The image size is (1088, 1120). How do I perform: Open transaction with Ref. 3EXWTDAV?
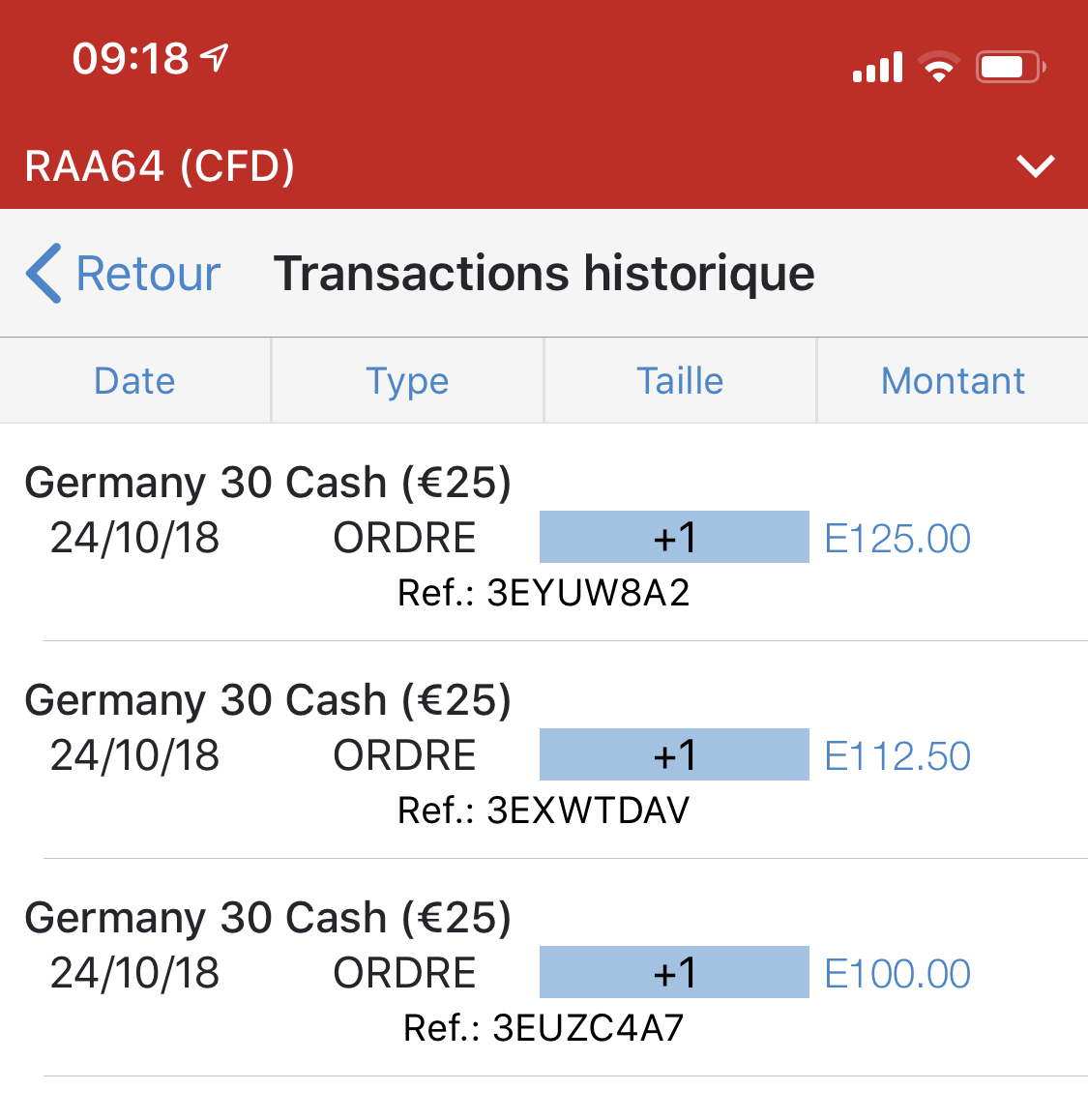click(x=544, y=755)
